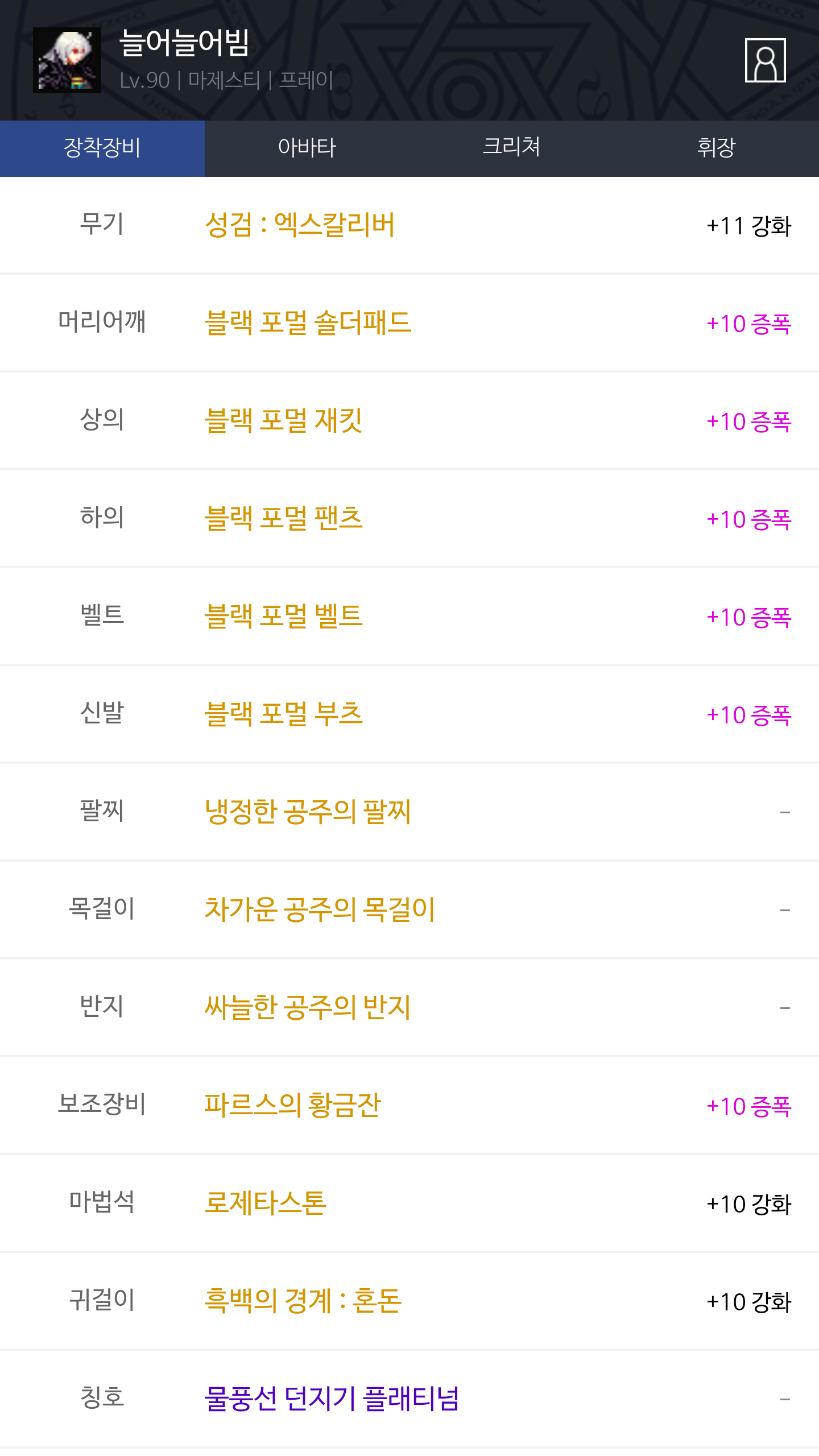
Task: Switch to the 아바타 tab
Action: coord(307,148)
